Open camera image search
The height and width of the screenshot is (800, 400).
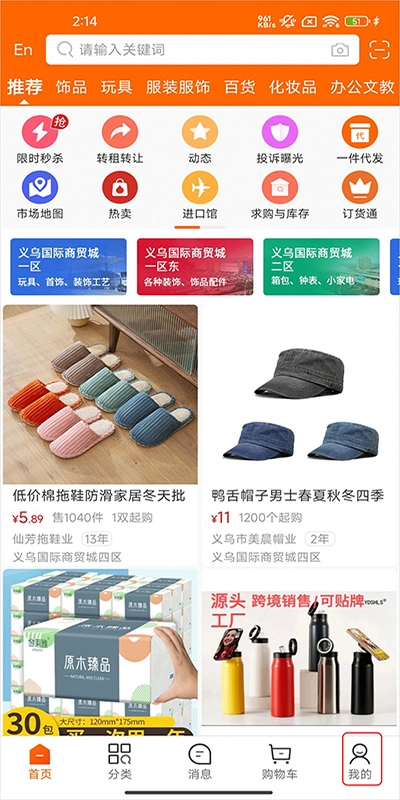click(340, 49)
